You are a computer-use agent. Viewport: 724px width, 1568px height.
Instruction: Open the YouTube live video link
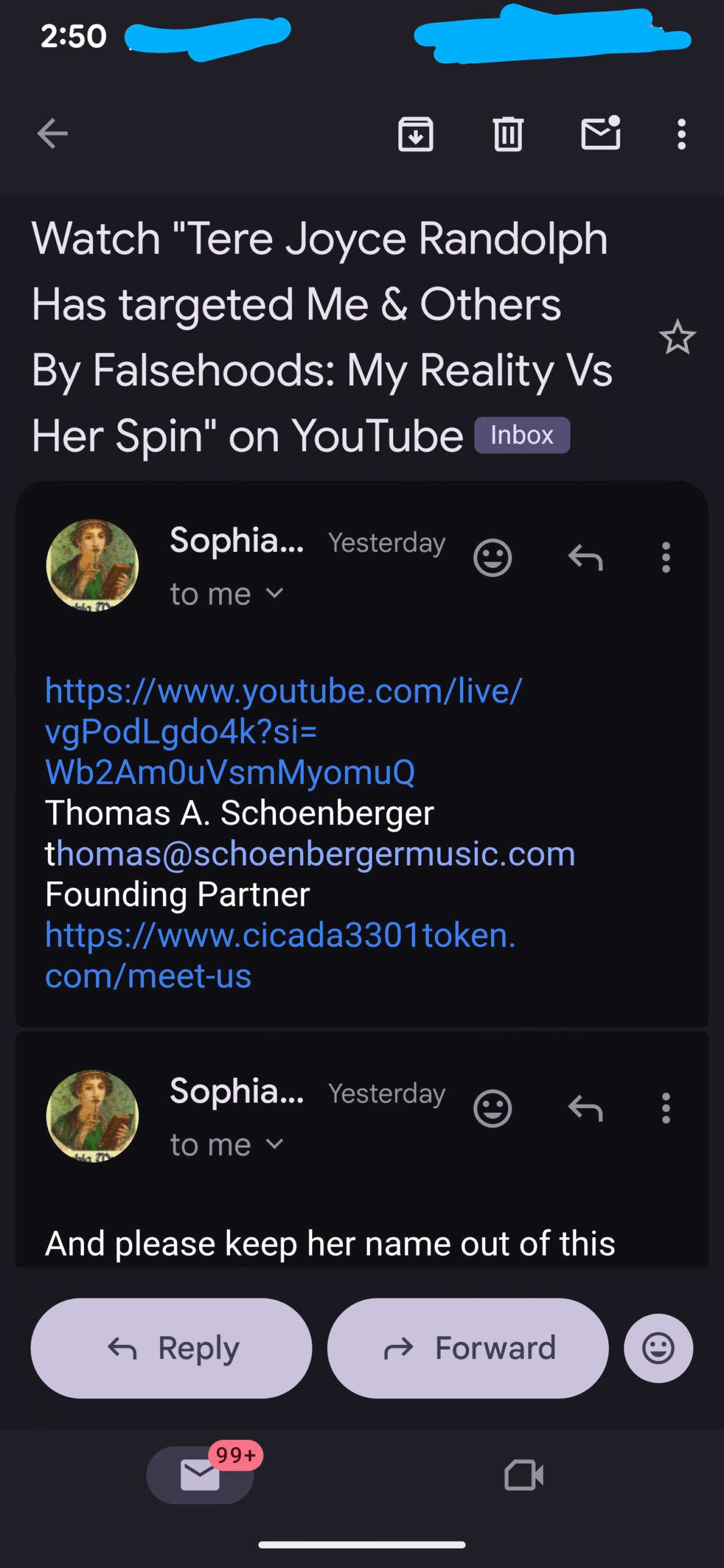(283, 731)
